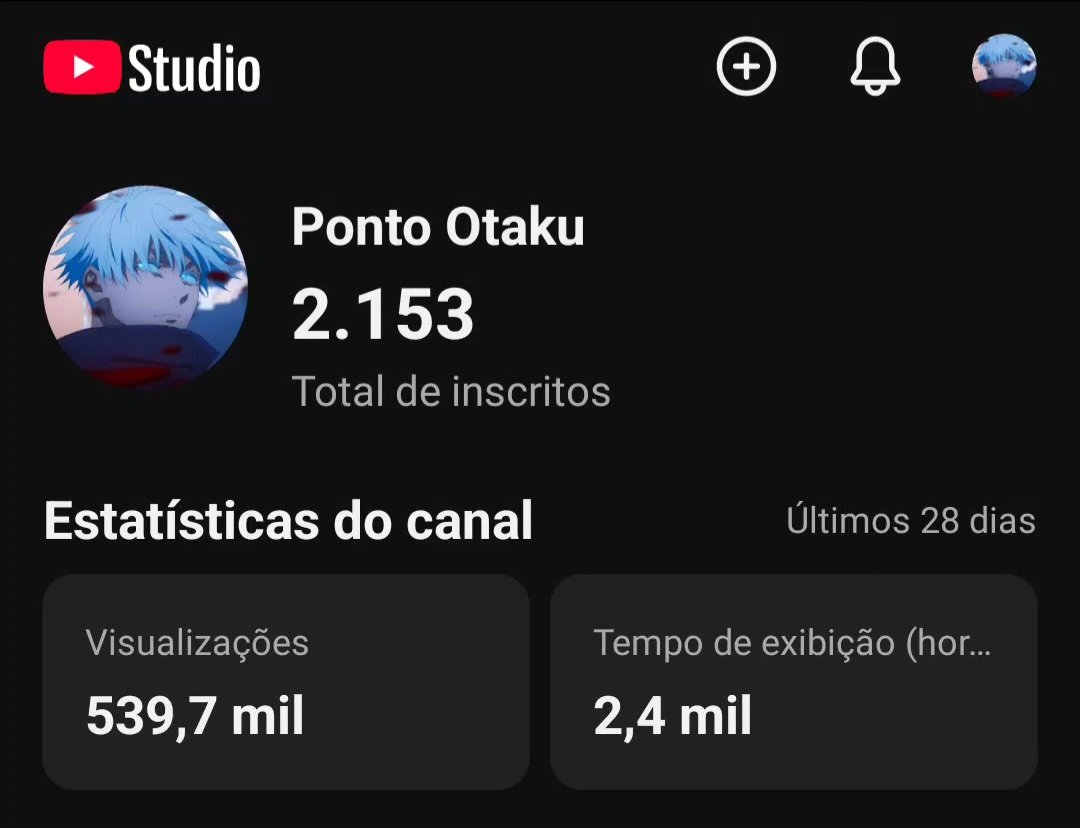Open the account avatar menu
Image resolution: width=1080 pixels, height=828 pixels.
click(x=1004, y=67)
